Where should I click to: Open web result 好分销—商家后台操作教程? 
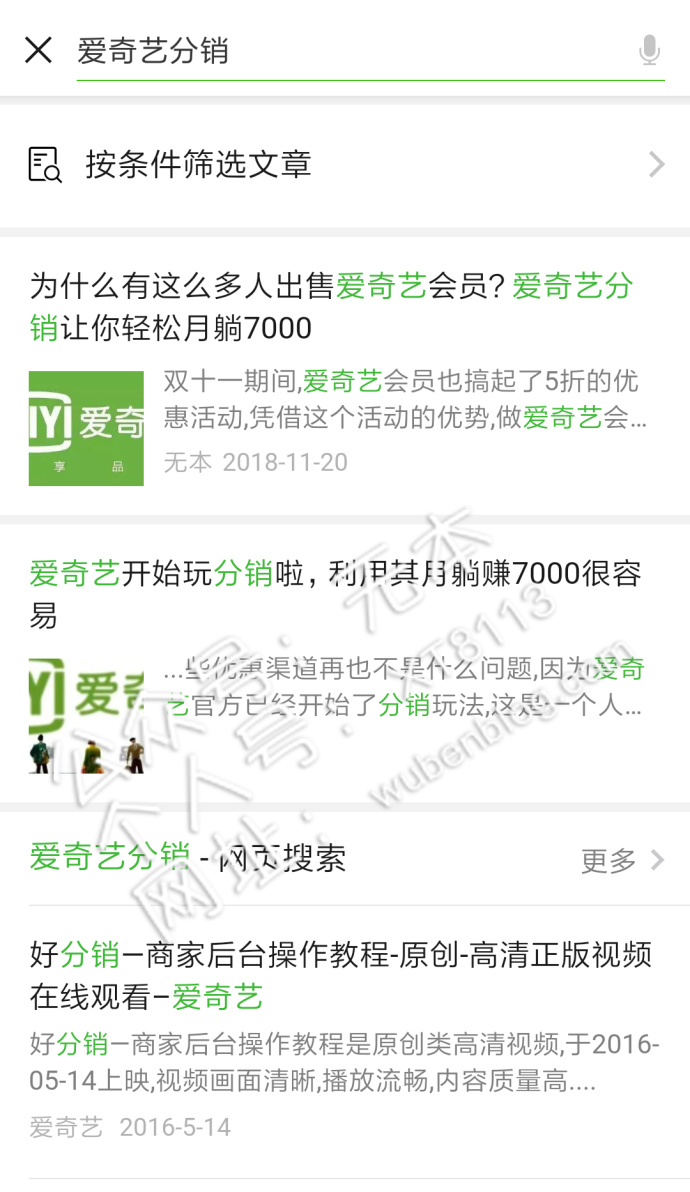click(340, 976)
